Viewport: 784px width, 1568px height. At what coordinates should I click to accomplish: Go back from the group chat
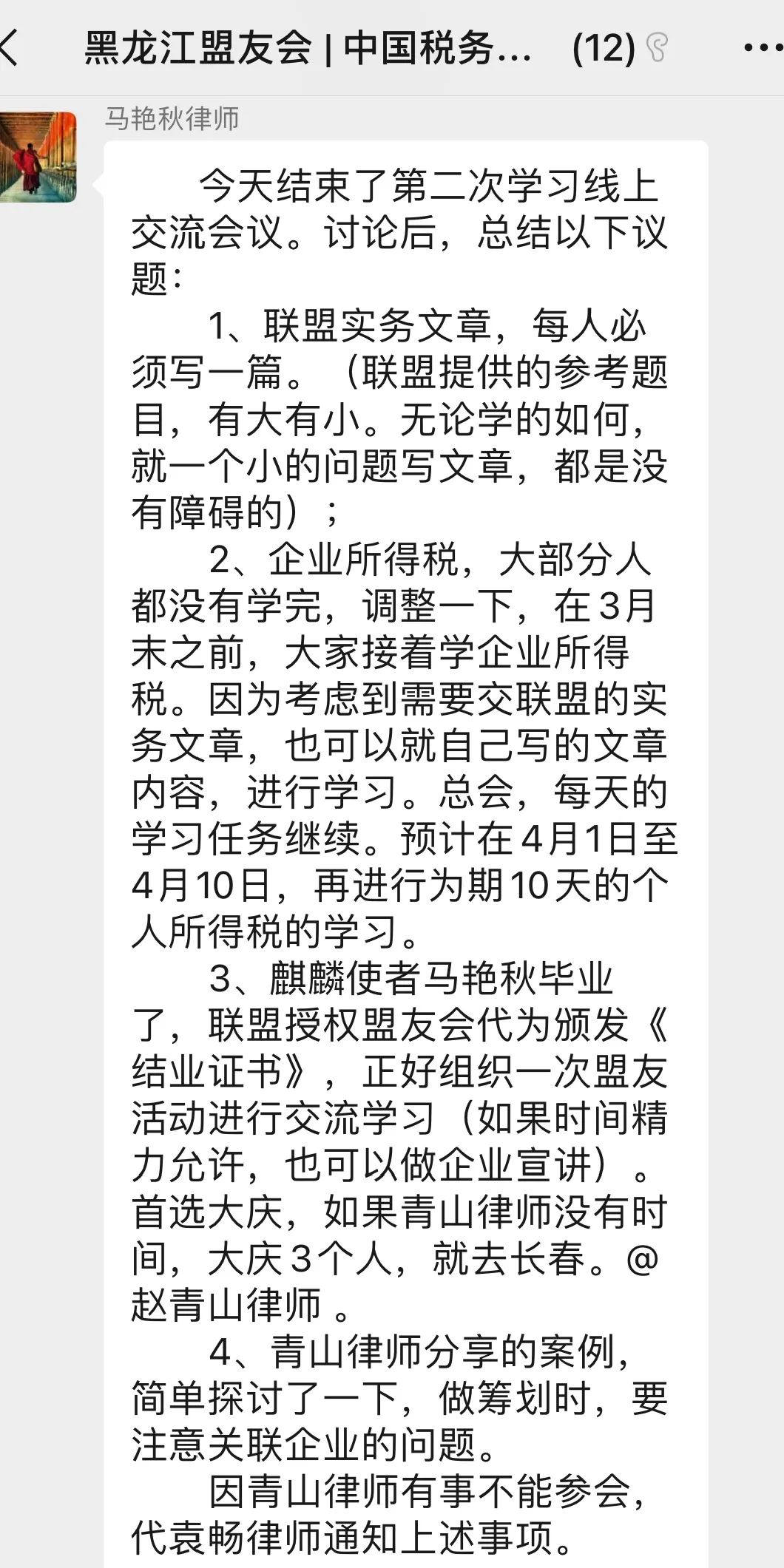[10, 48]
